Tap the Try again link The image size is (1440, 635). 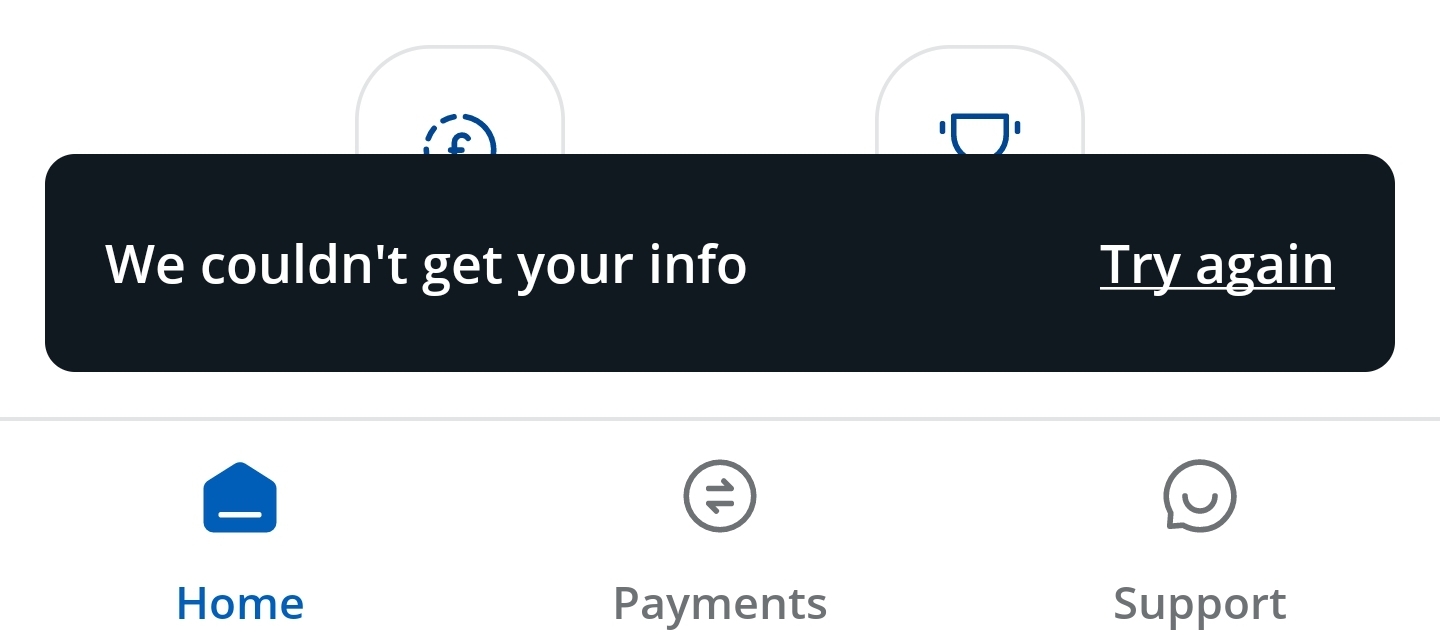[1216, 265]
